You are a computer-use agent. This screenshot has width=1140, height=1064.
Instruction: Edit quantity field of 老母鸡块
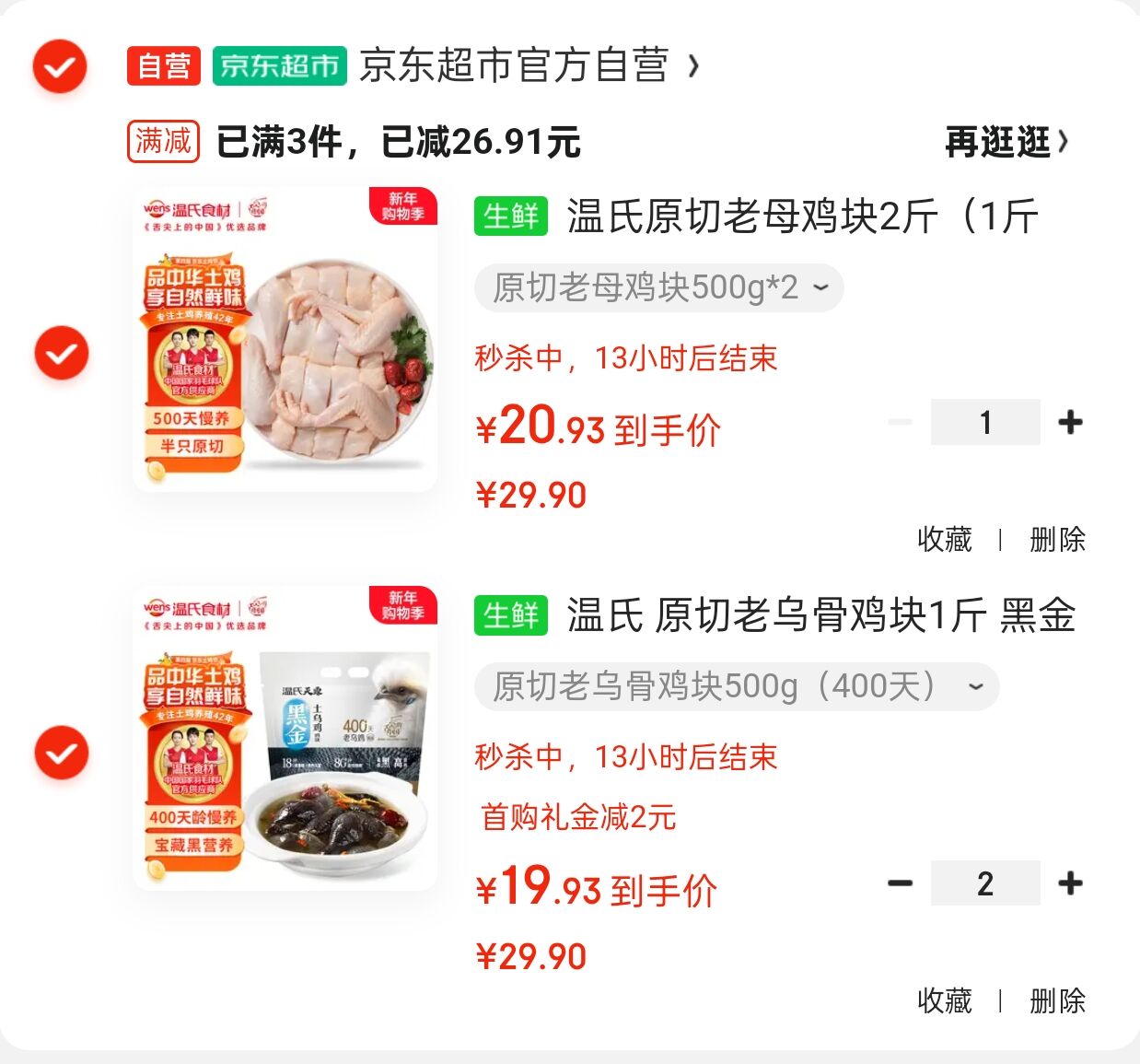(985, 423)
